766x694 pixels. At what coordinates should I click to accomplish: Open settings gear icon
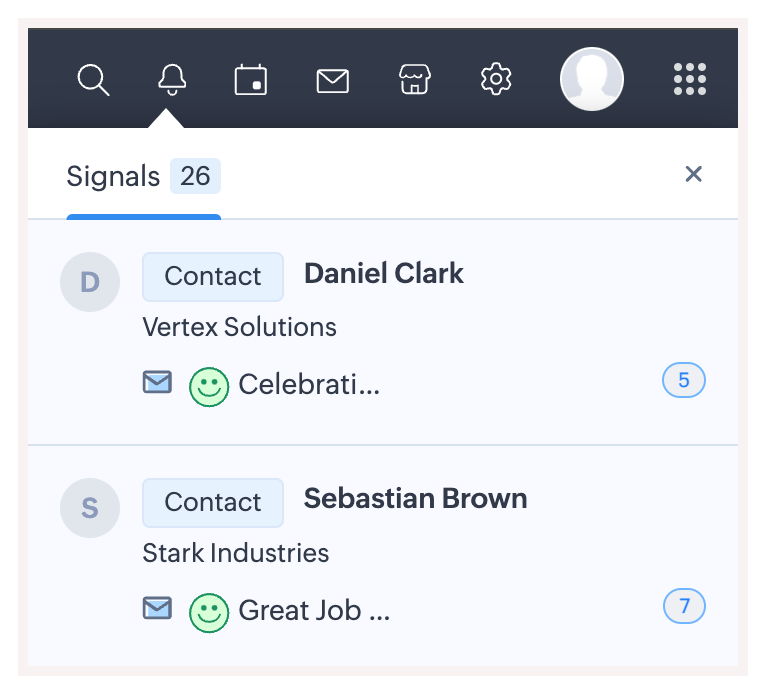[x=496, y=79]
